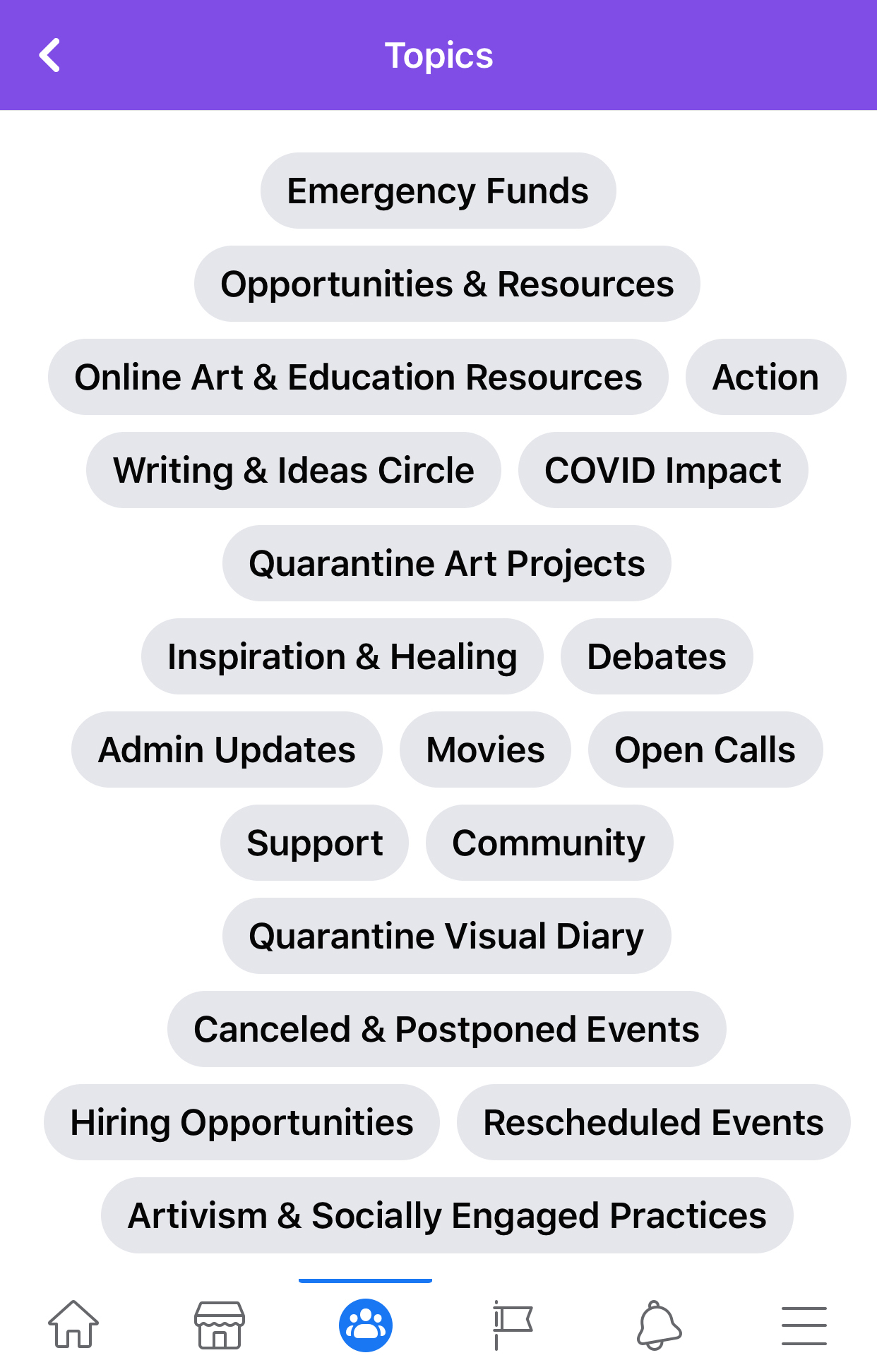Open the Pages flag tab
The image size is (877, 1372).
[512, 1325]
